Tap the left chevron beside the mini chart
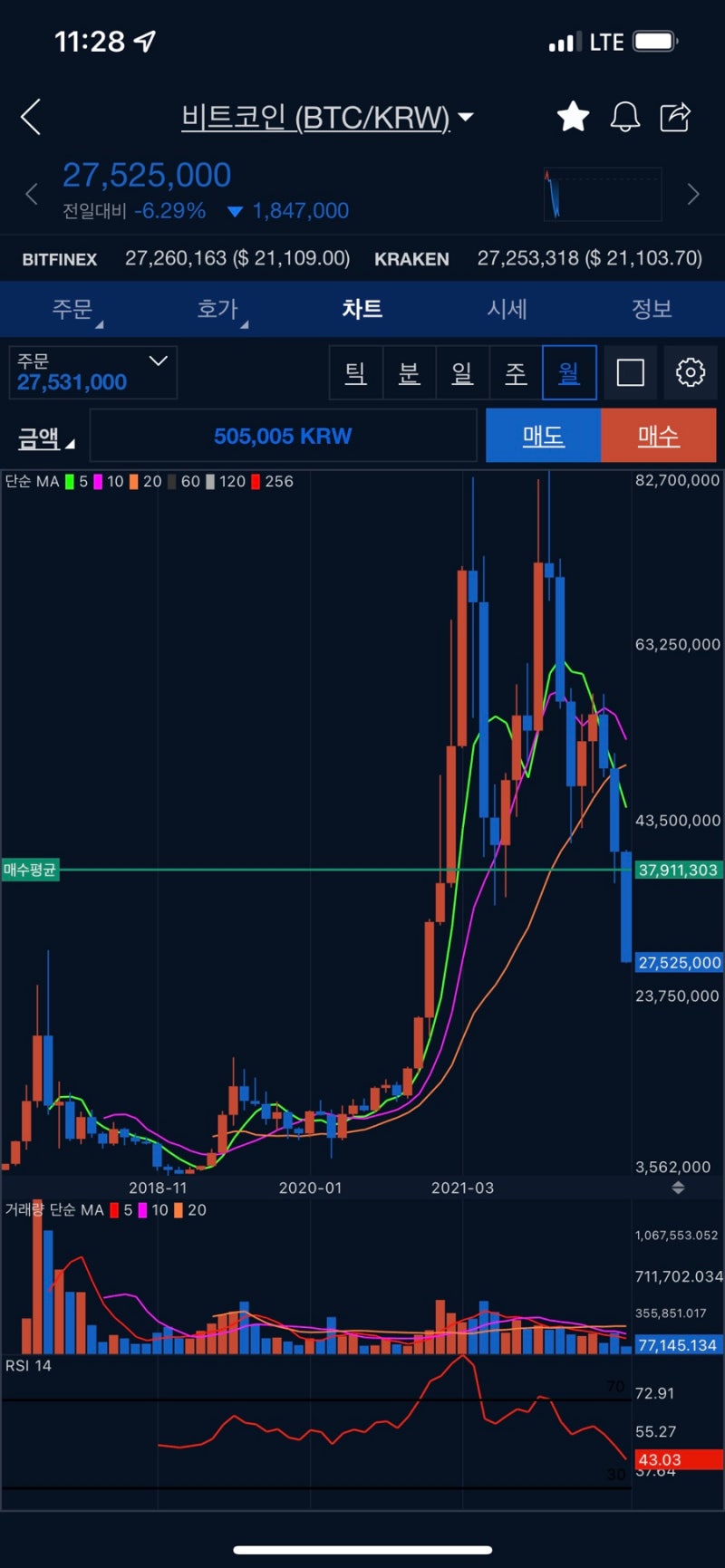This screenshot has height=1568, width=725. click(x=31, y=194)
